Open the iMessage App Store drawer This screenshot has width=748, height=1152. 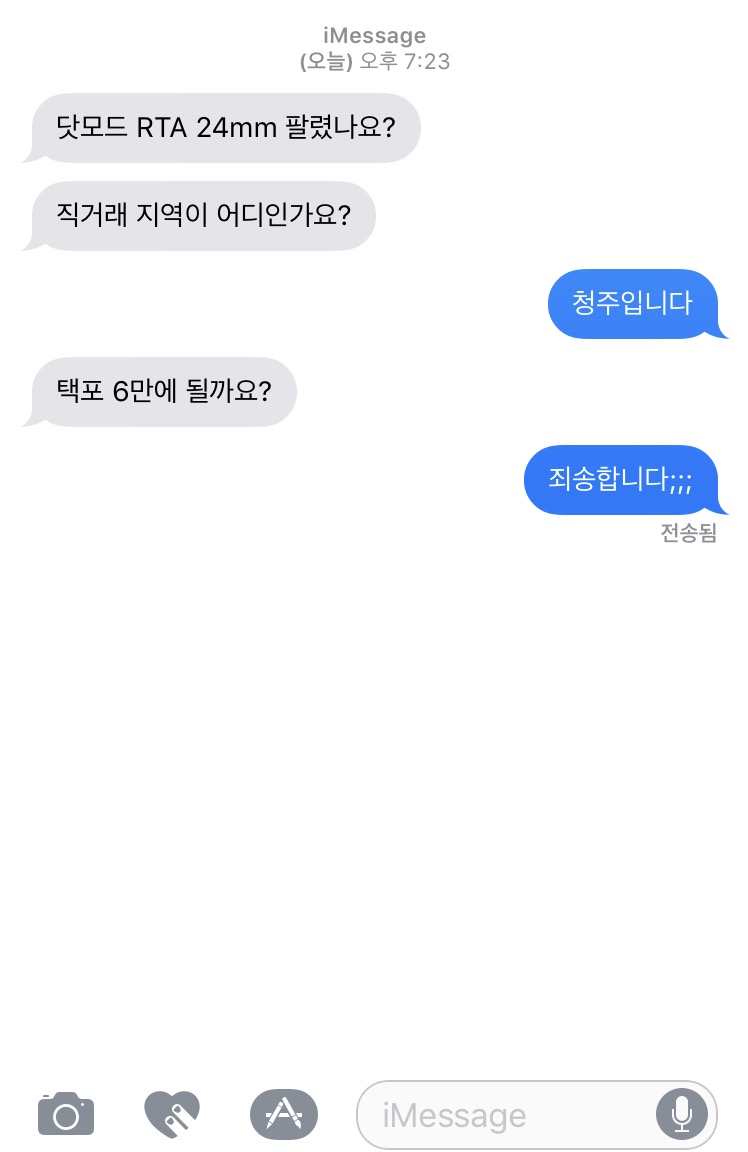coord(283,1113)
